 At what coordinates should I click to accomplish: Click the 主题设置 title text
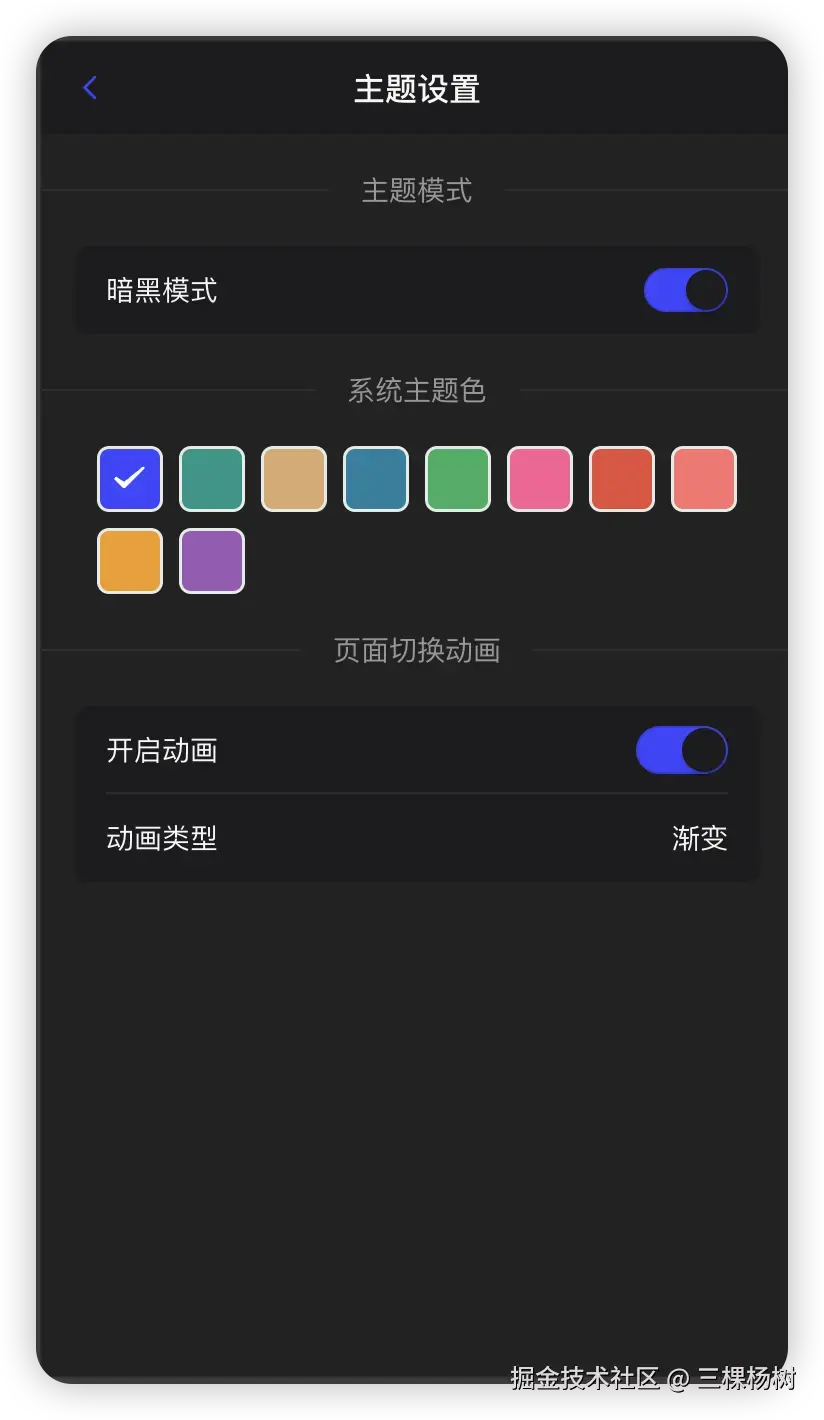point(416,89)
